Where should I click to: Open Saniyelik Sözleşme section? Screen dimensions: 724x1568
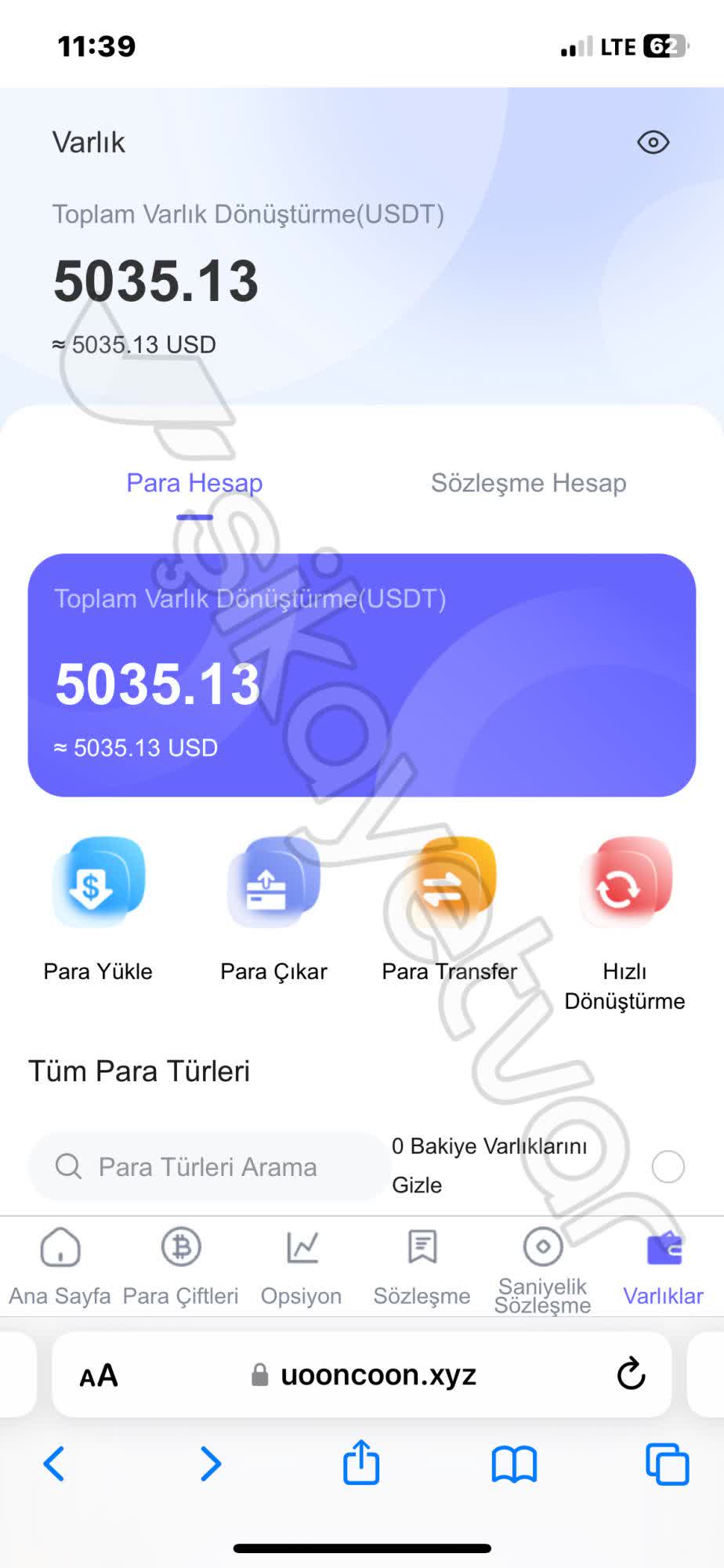point(543,1247)
